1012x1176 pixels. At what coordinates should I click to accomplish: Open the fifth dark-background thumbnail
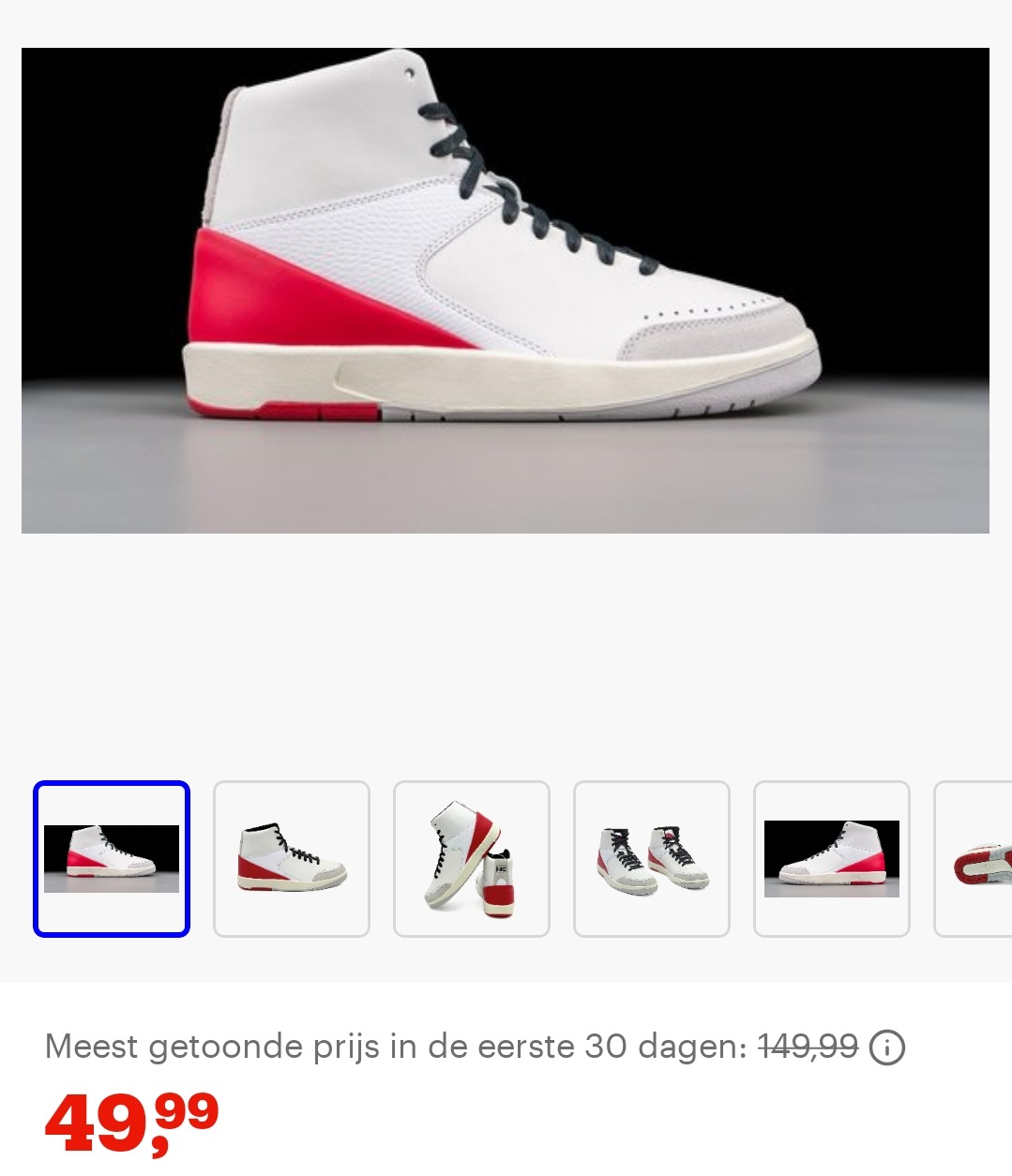(x=832, y=858)
